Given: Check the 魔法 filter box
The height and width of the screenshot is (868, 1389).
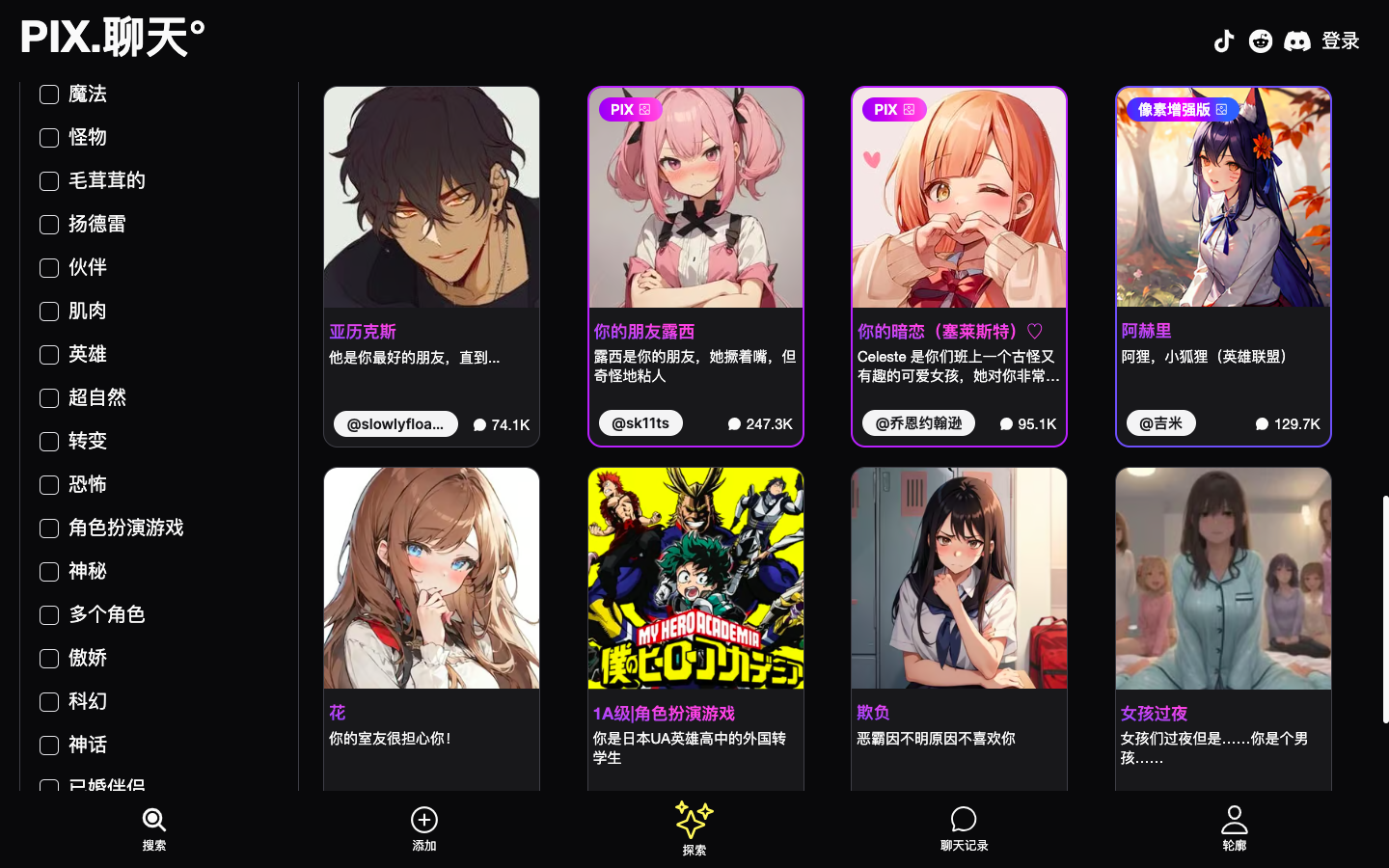Looking at the screenshot, I should coord(49,94).
